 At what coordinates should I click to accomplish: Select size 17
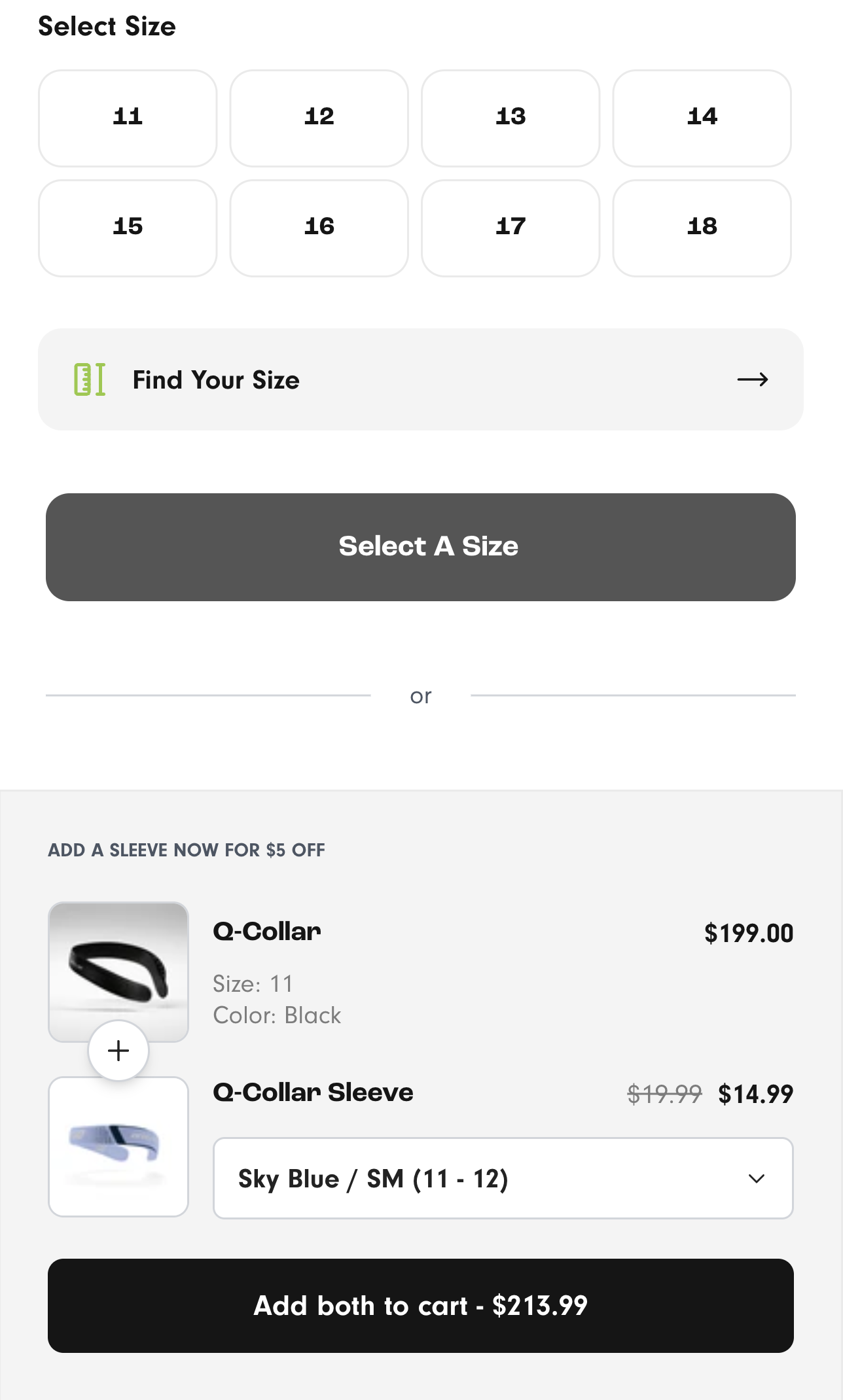click(x=511, y=228)
